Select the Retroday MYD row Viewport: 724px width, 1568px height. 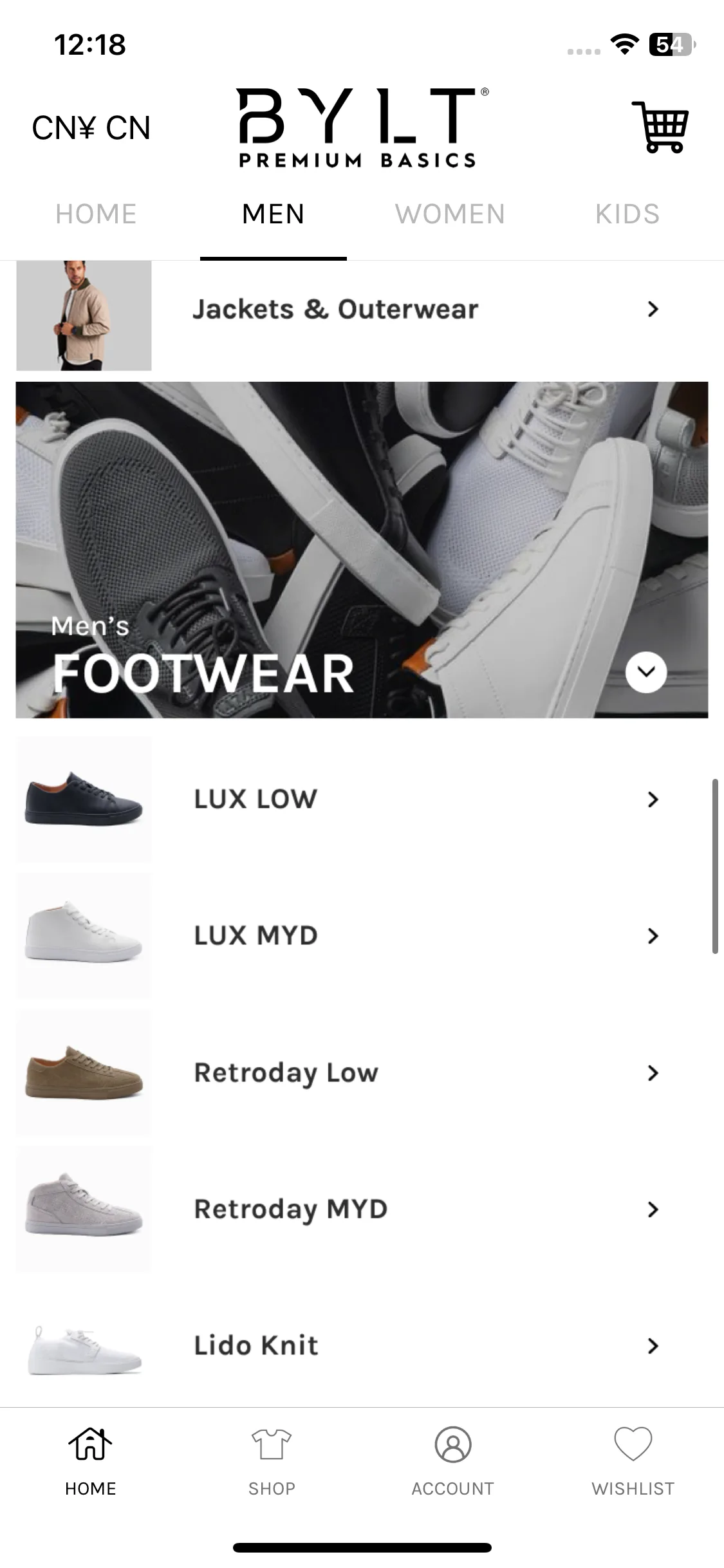(x=360, y=1209)
